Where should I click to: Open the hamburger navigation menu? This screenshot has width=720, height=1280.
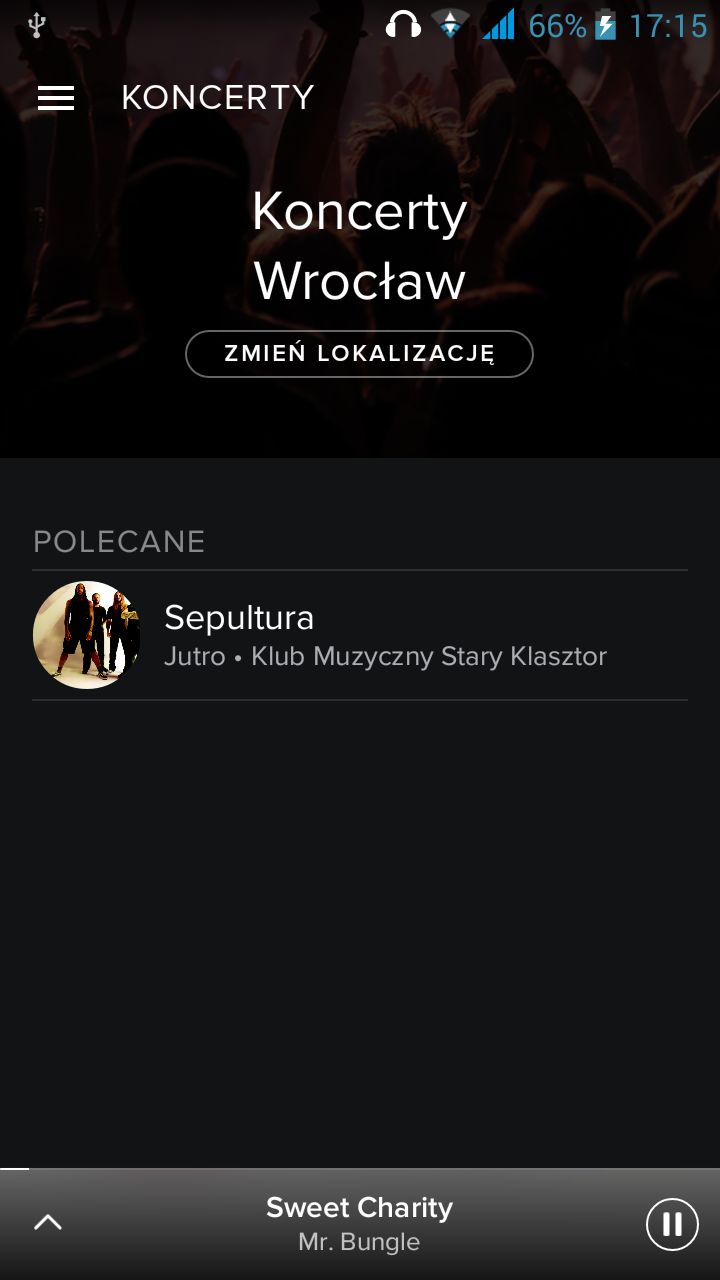click(x=56, y=98)
